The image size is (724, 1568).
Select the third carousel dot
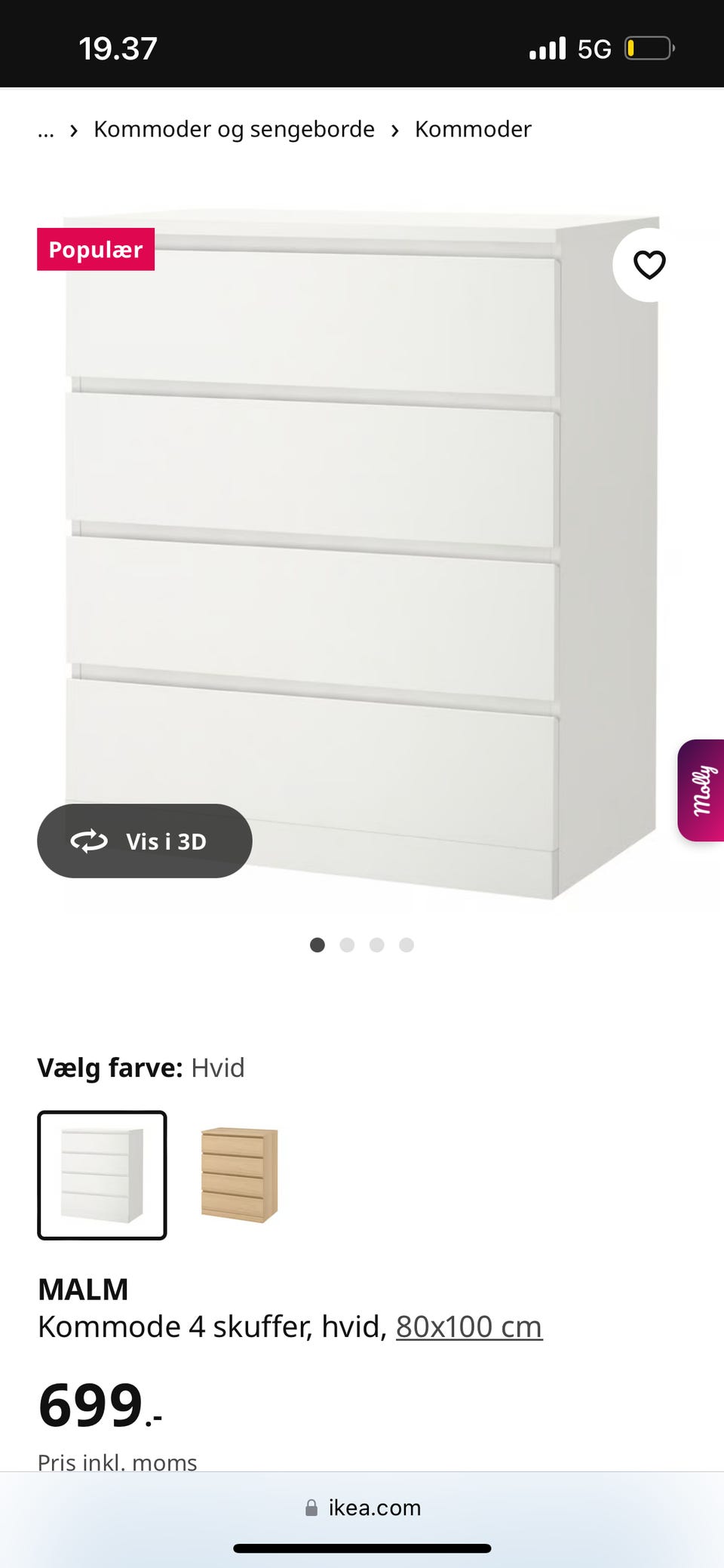[377, 945]
